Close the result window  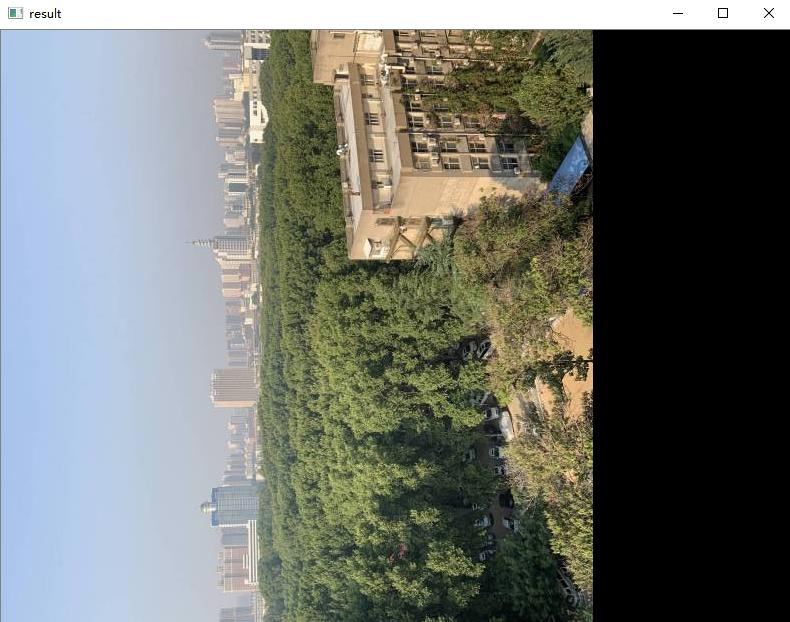[768, 13]
